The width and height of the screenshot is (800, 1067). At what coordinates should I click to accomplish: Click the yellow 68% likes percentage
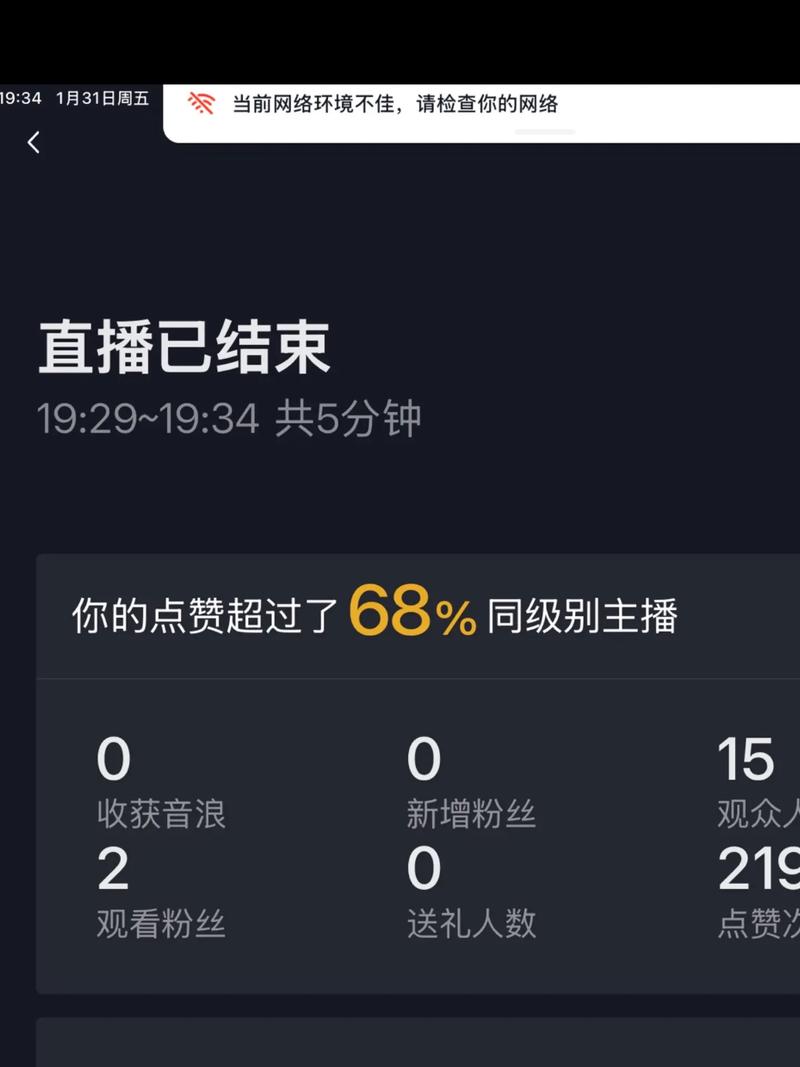coord(406,615)
